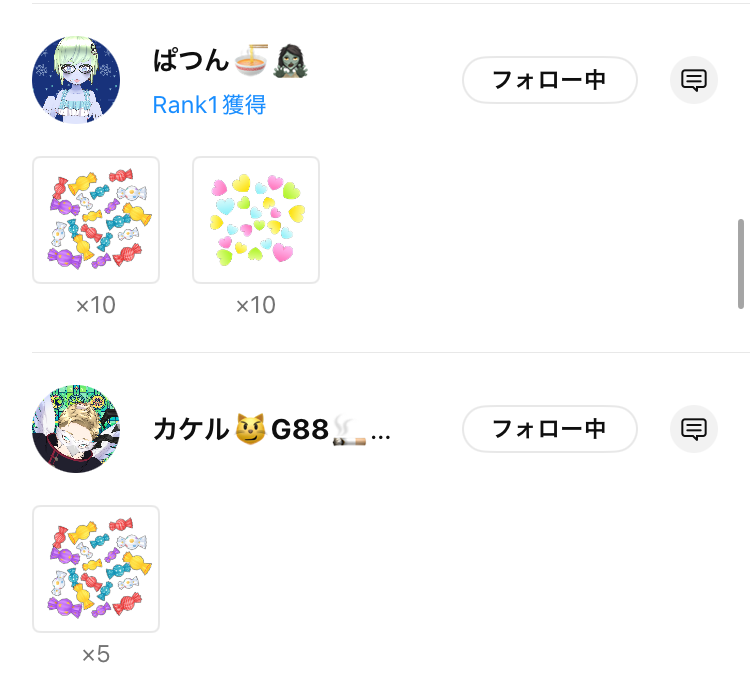Open ぱつん's hearts gift tile
Viewport: 750px width, 696px height.
(256, 220)
